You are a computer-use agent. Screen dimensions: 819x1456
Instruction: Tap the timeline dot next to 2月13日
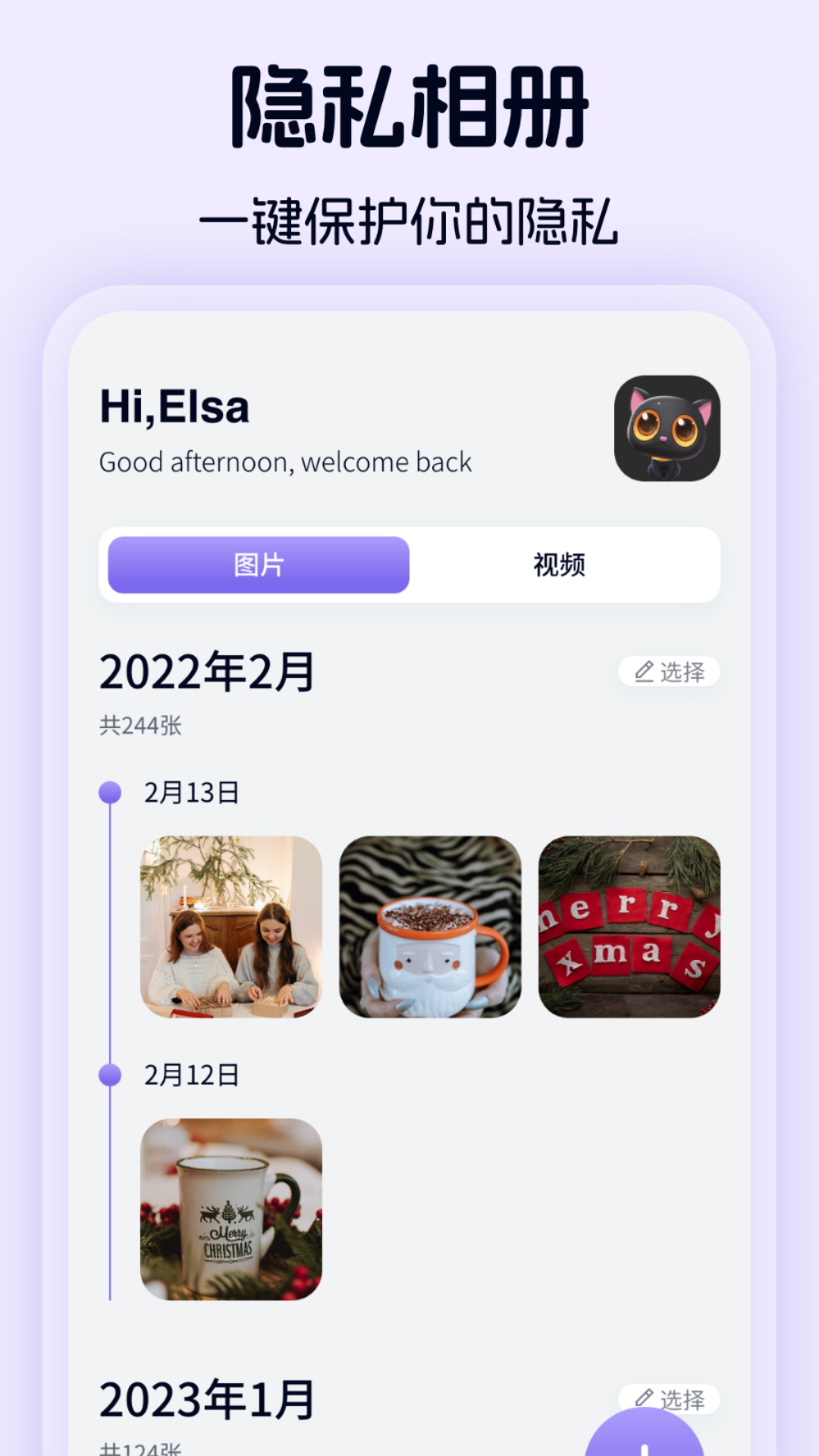tap(111, 792)
